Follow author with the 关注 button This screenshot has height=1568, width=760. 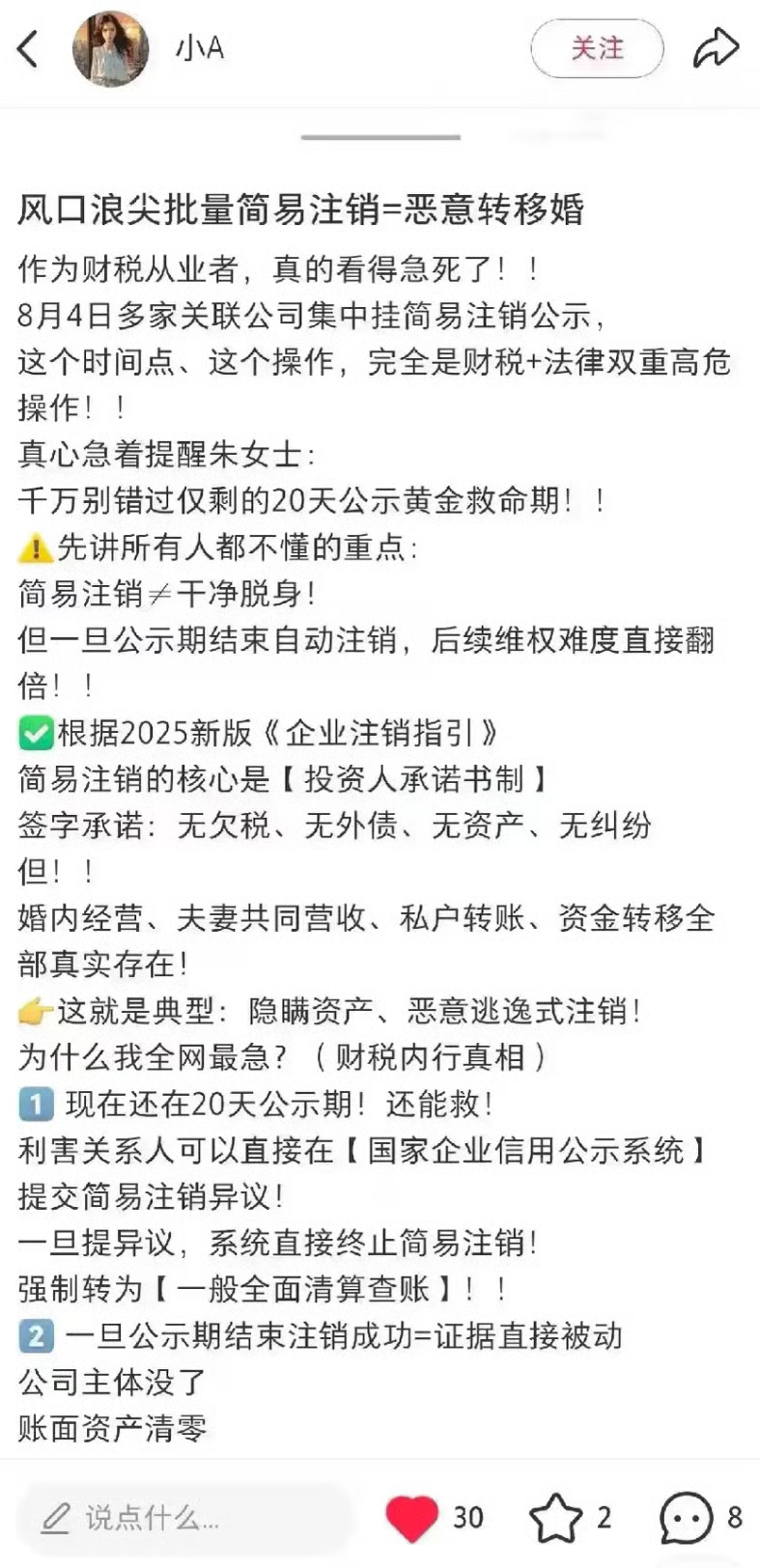(x=598, y=48)
